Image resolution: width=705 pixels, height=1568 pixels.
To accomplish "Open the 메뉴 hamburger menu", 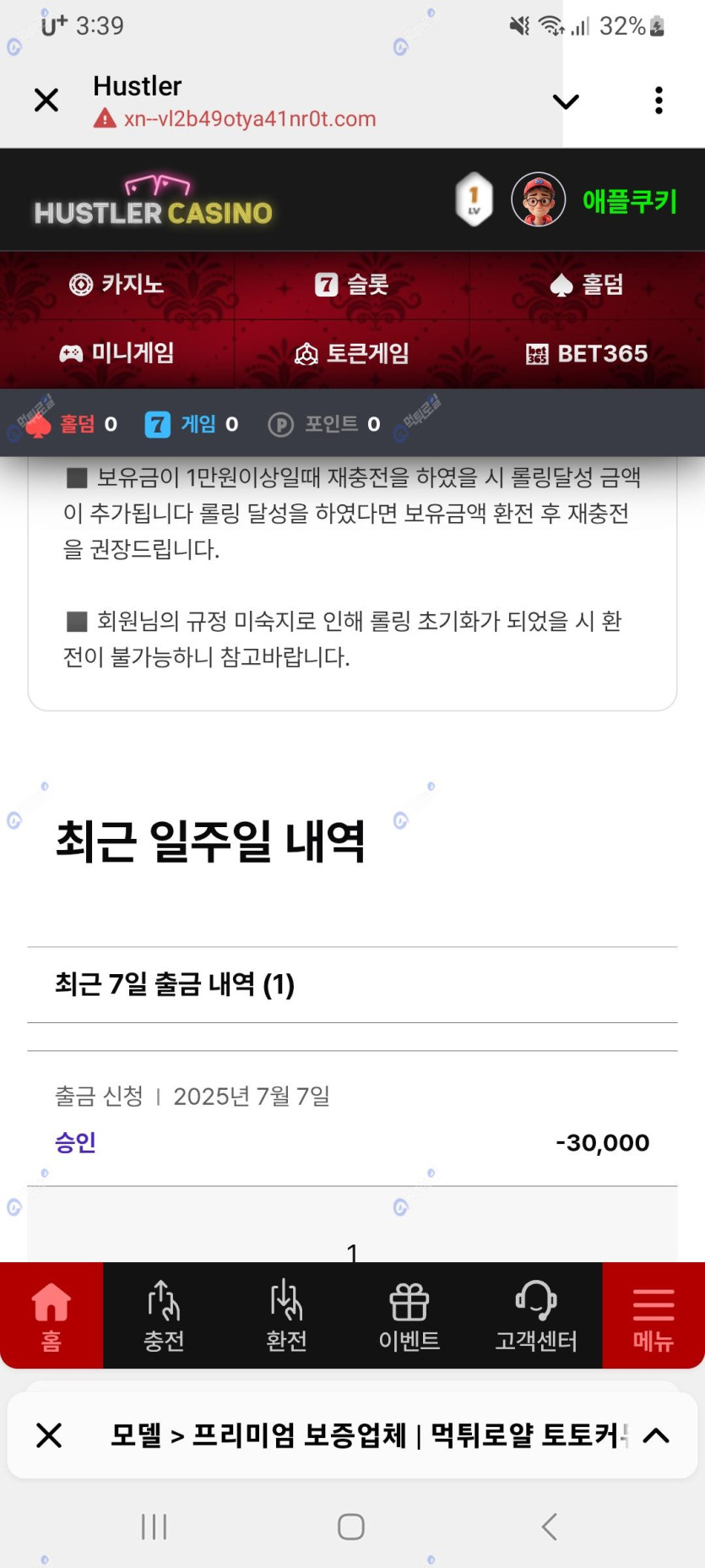I will click(653, 1315).
